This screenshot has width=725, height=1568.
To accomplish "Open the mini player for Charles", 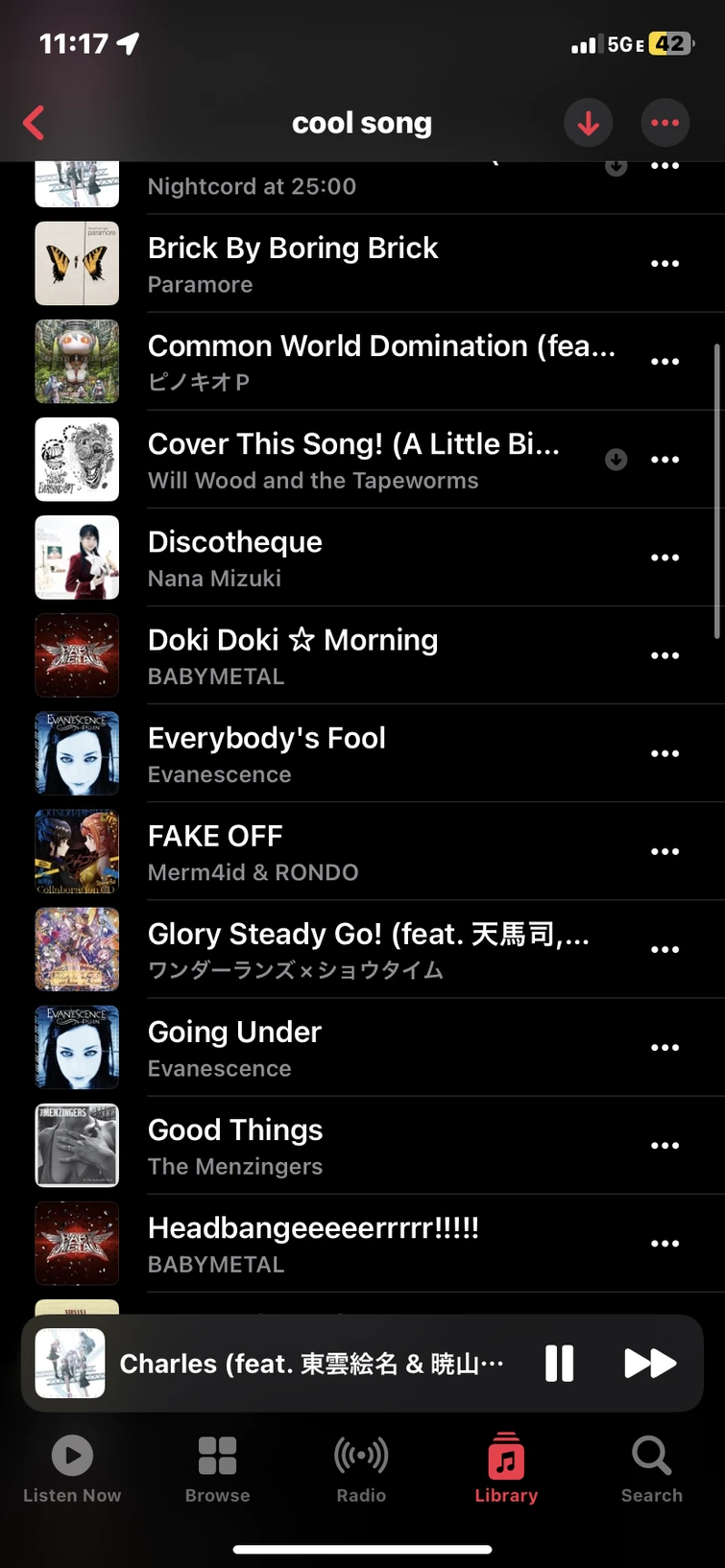I will [288, 1363].
